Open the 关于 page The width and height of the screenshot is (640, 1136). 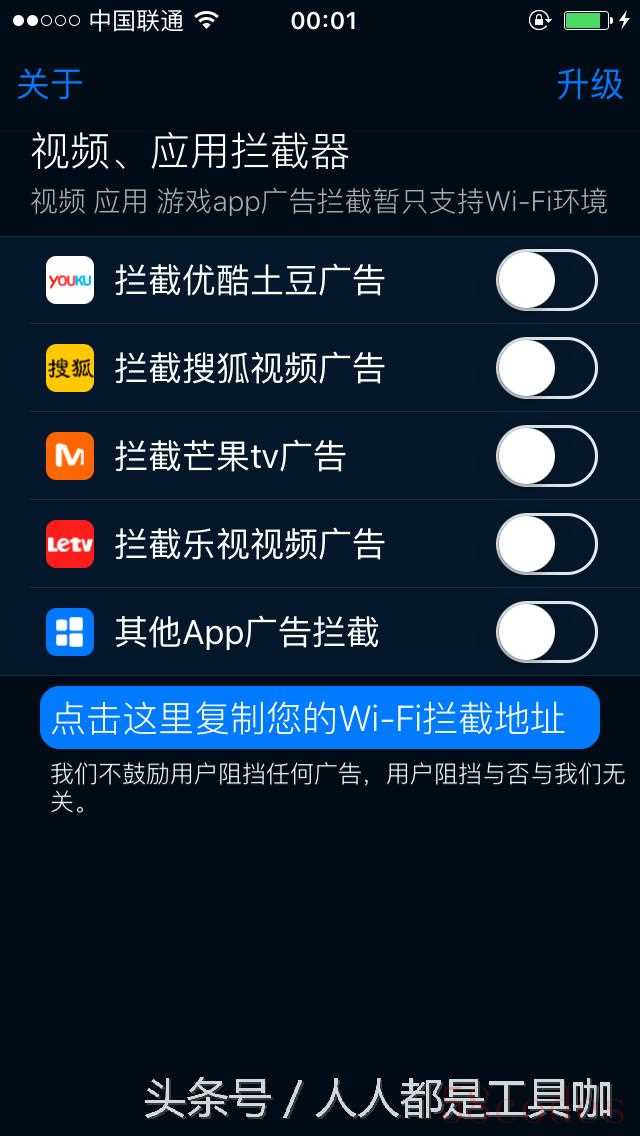tap(49, 84)
